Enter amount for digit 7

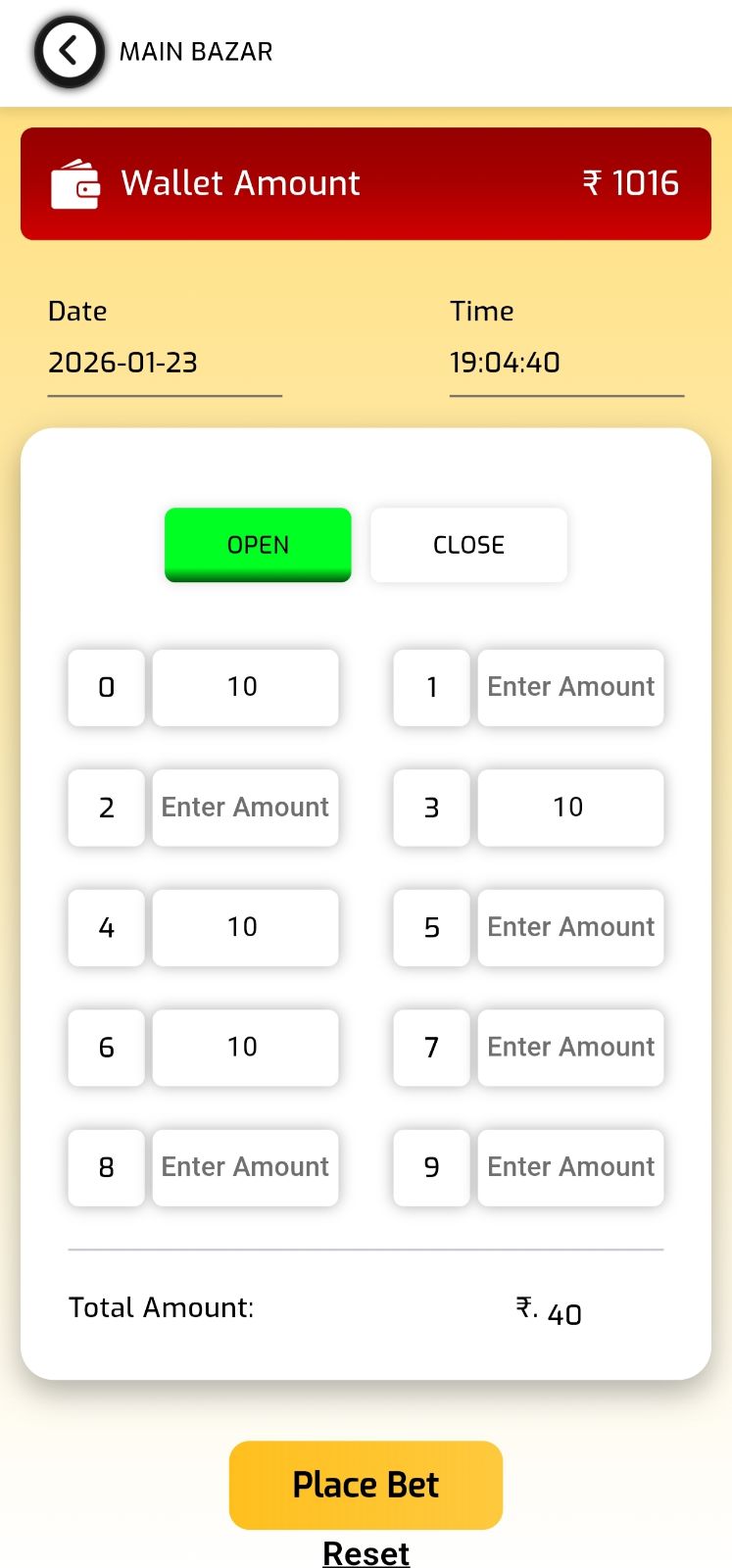pos(570,1048)
